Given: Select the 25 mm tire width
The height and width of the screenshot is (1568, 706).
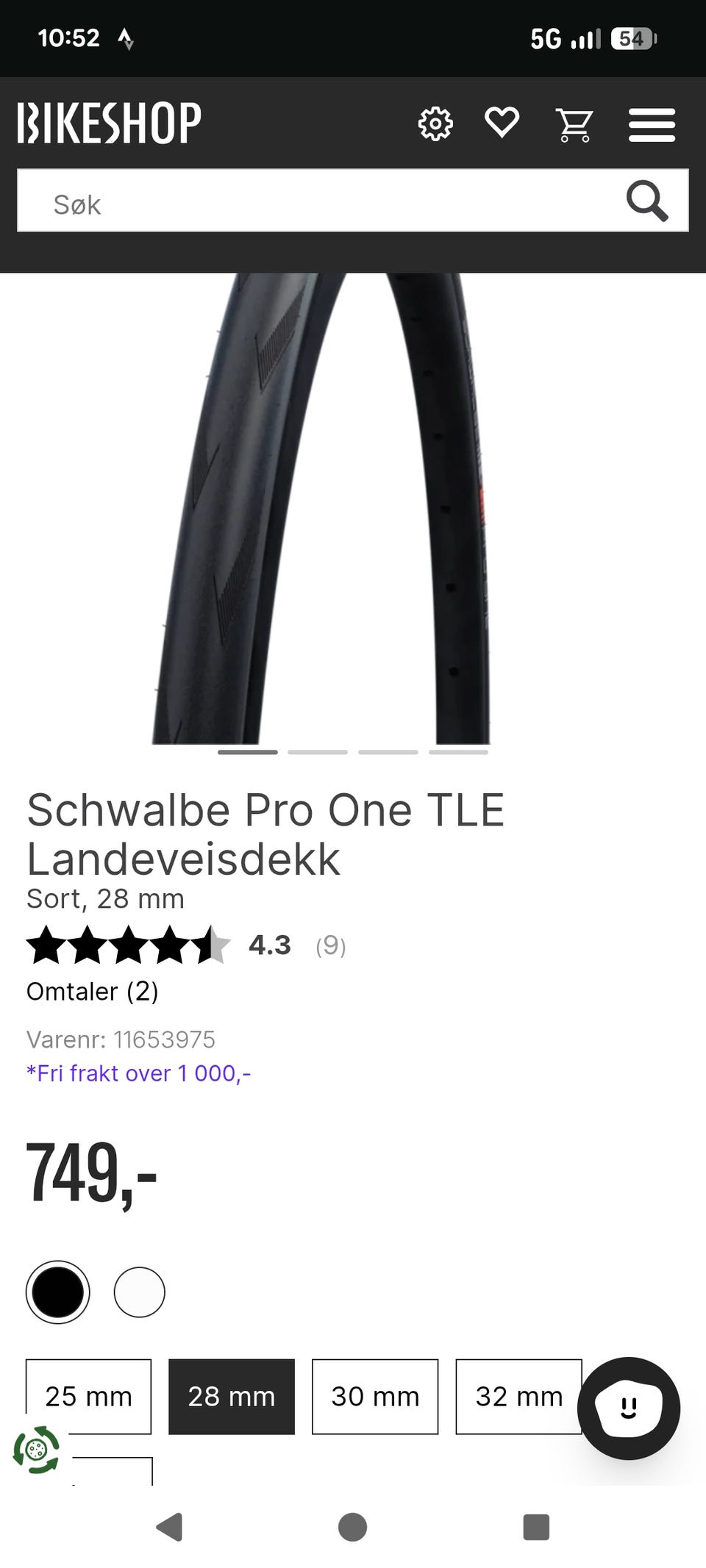Looking at the screenshot, I should (88, 1396).
